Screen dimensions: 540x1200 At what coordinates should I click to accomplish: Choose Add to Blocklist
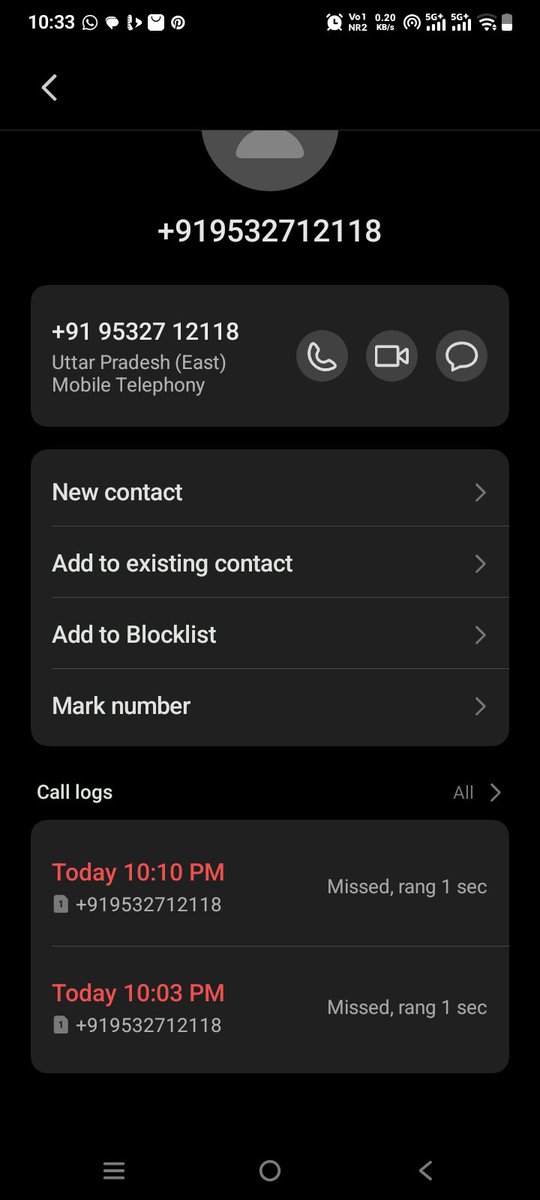coord(270,634)
